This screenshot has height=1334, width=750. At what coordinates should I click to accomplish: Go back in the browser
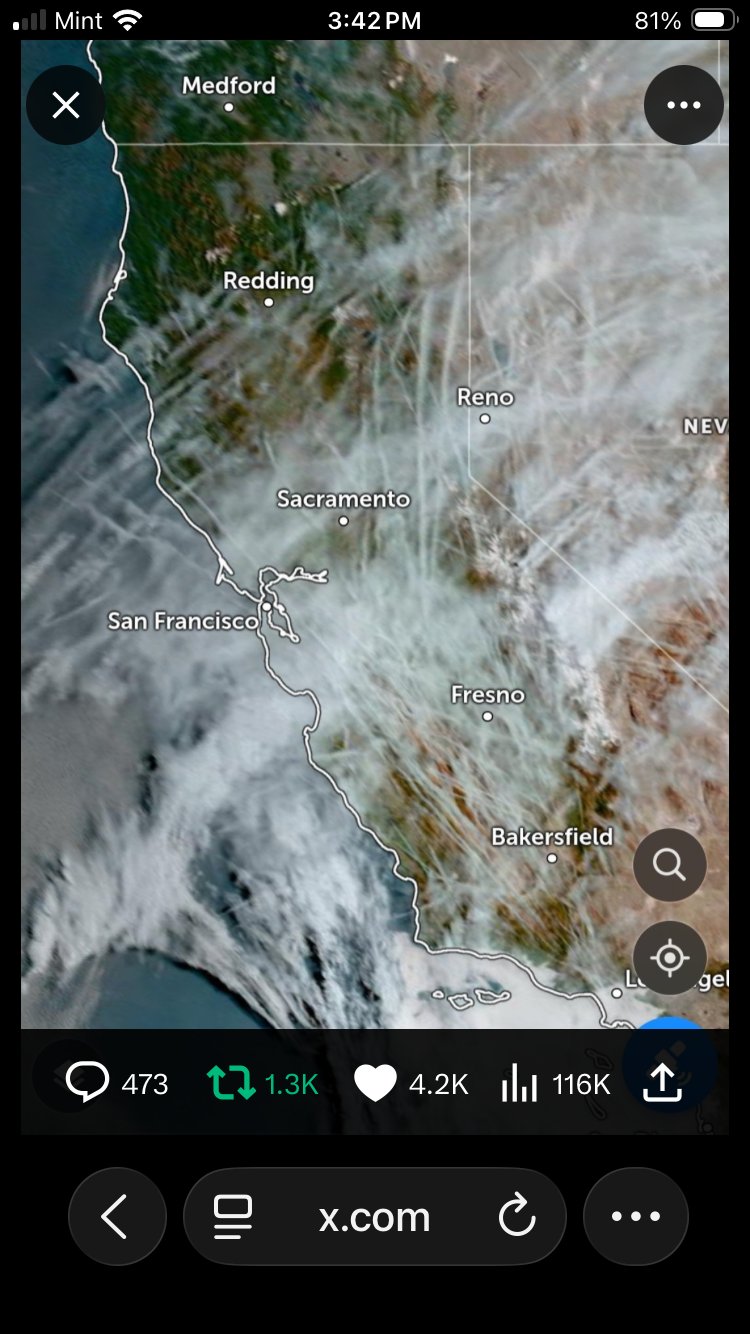116,1217
